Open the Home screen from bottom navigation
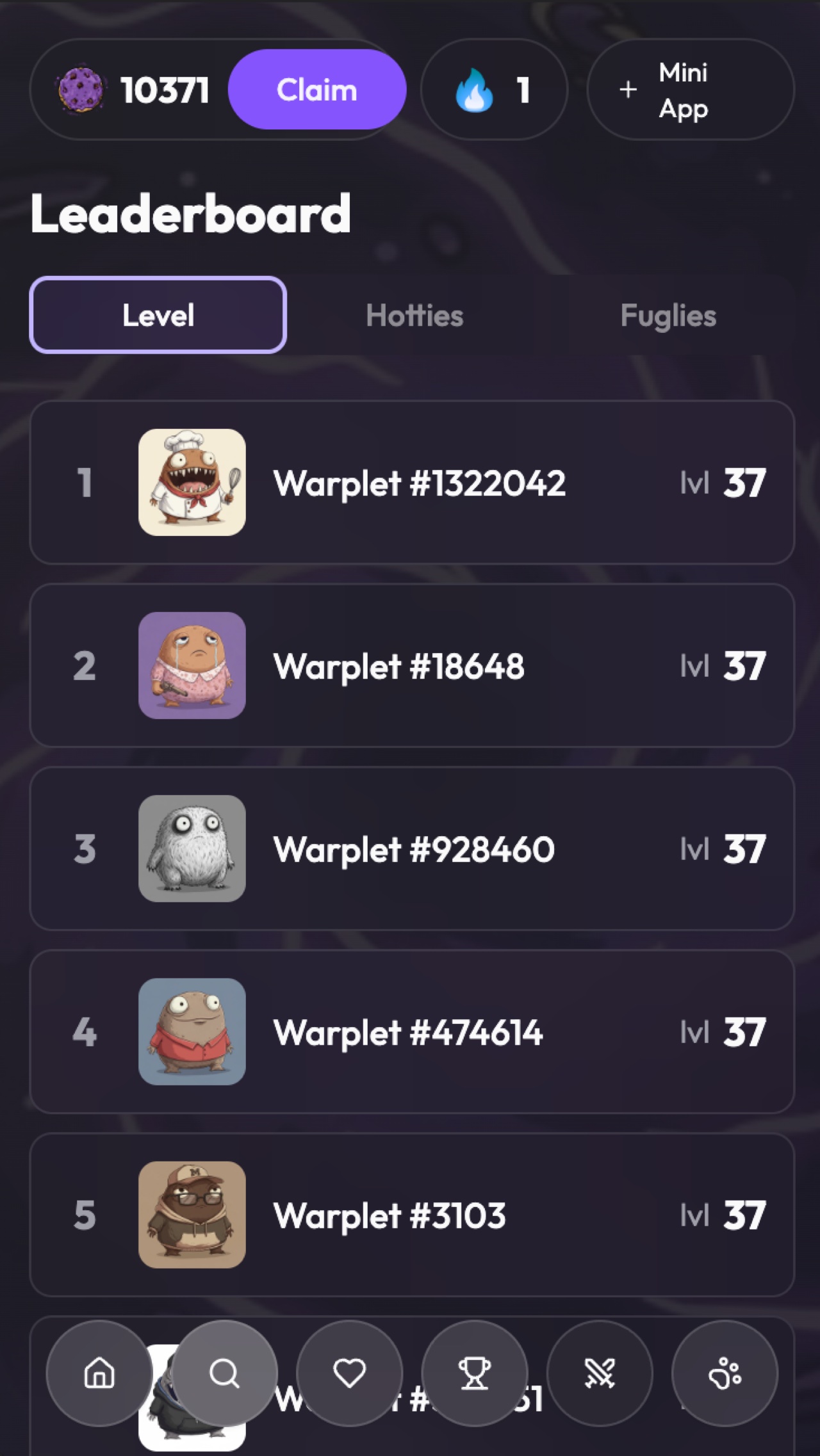 click(100, 1372)
